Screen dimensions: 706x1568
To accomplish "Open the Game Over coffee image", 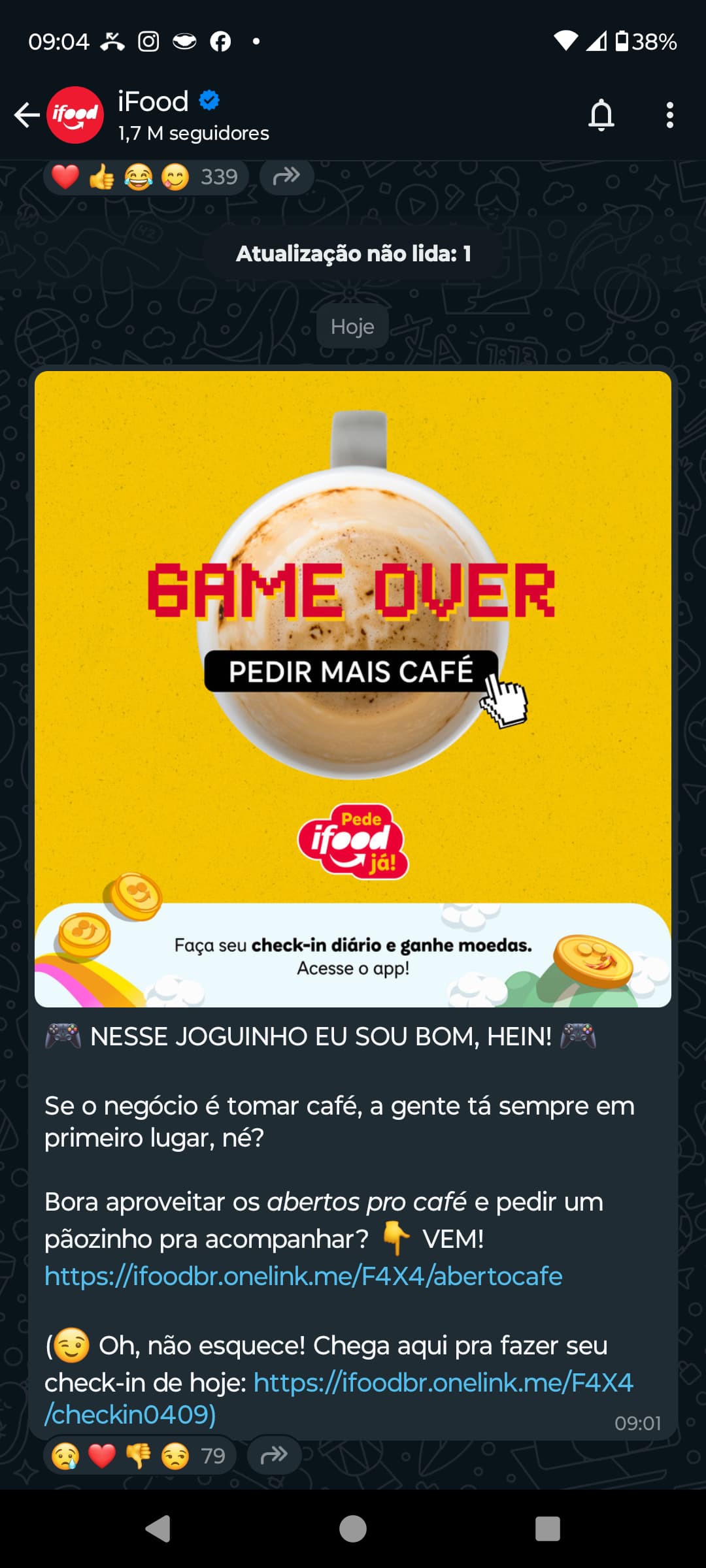I will coord(353,689).
